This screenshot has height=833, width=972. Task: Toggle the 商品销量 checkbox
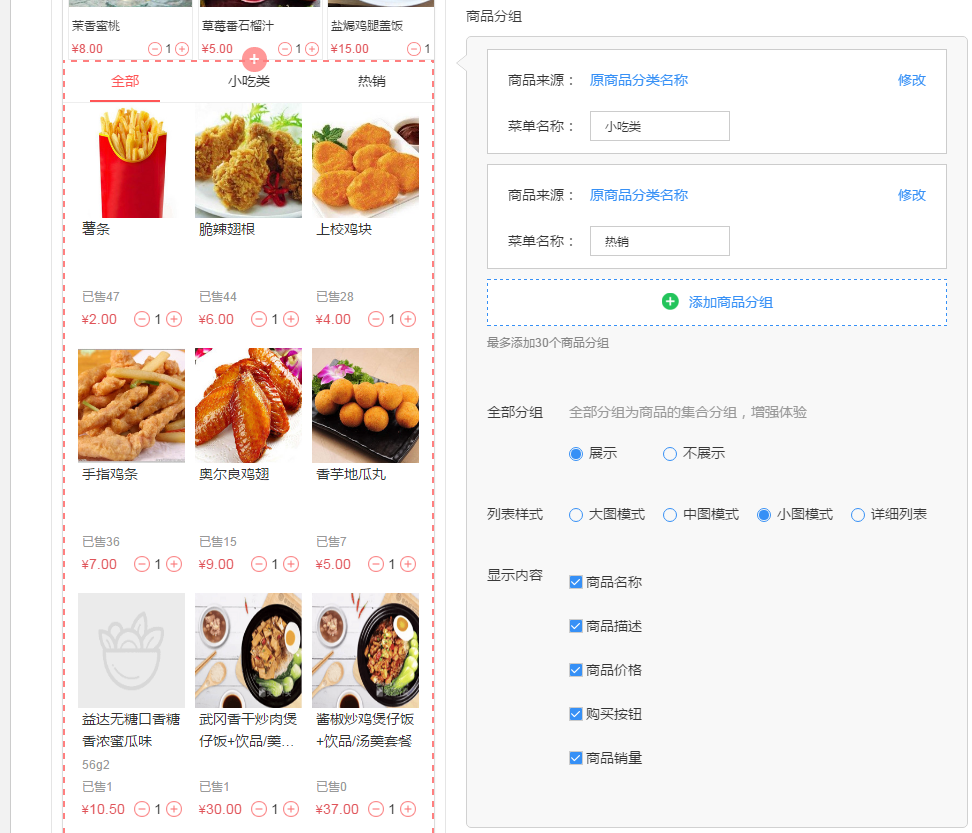point(576,758)
